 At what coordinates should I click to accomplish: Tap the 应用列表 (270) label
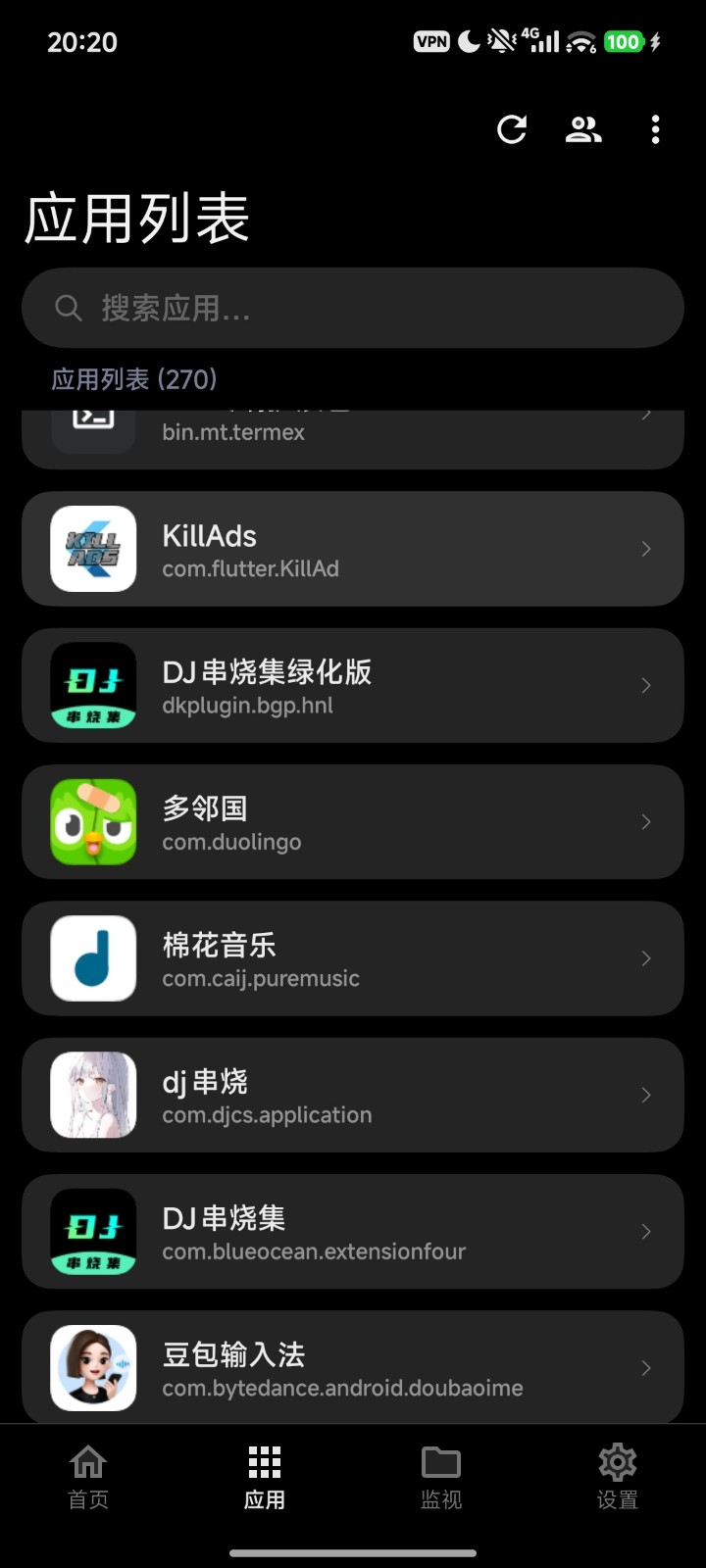134,379
